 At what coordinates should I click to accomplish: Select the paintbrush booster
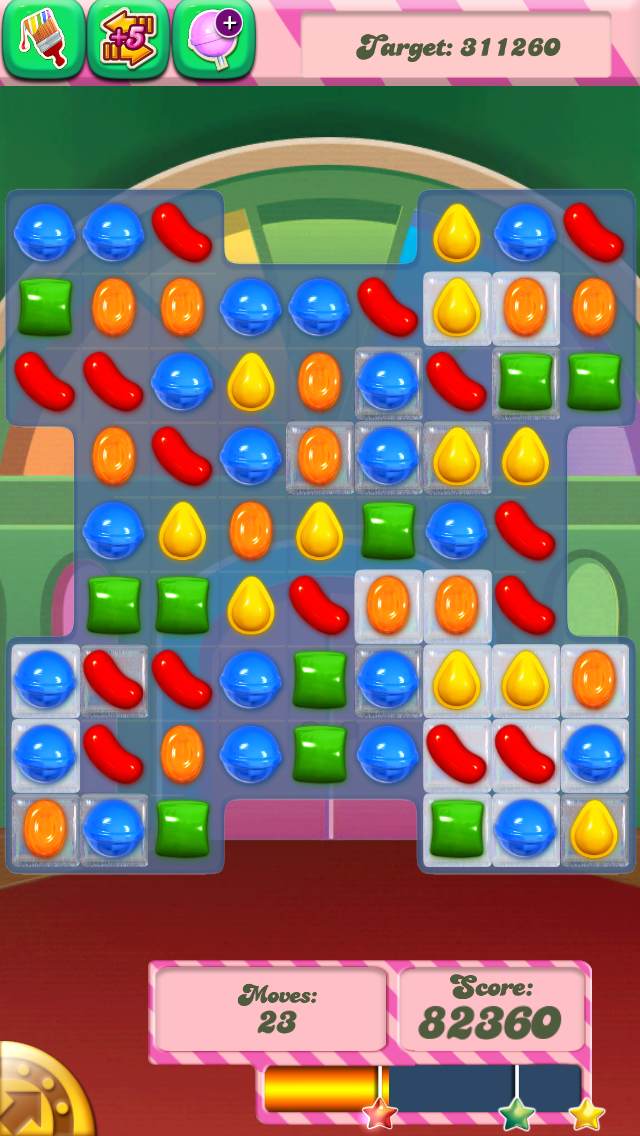[x=42, y=40]
